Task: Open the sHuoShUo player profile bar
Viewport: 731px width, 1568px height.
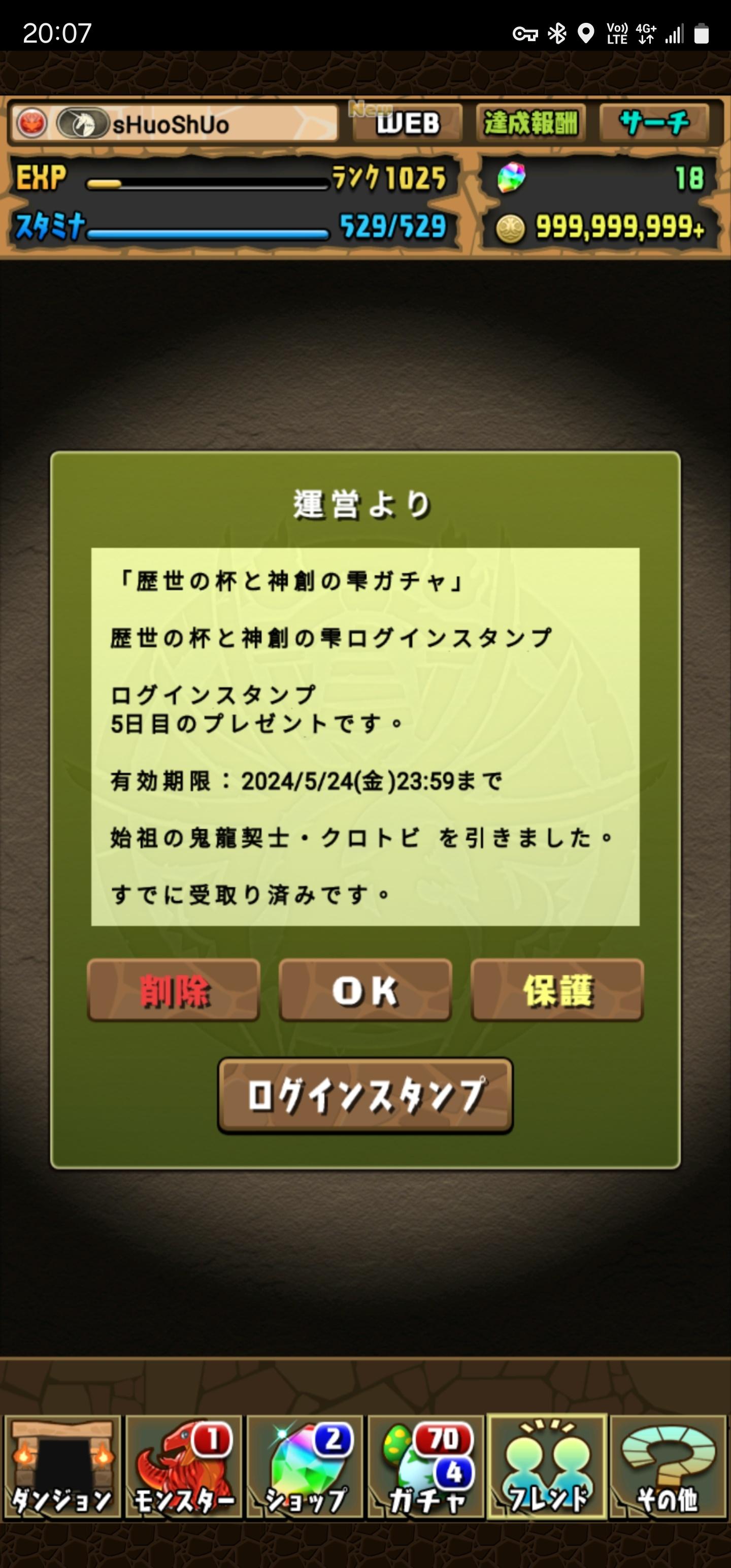Action: (x=175, y=124)
